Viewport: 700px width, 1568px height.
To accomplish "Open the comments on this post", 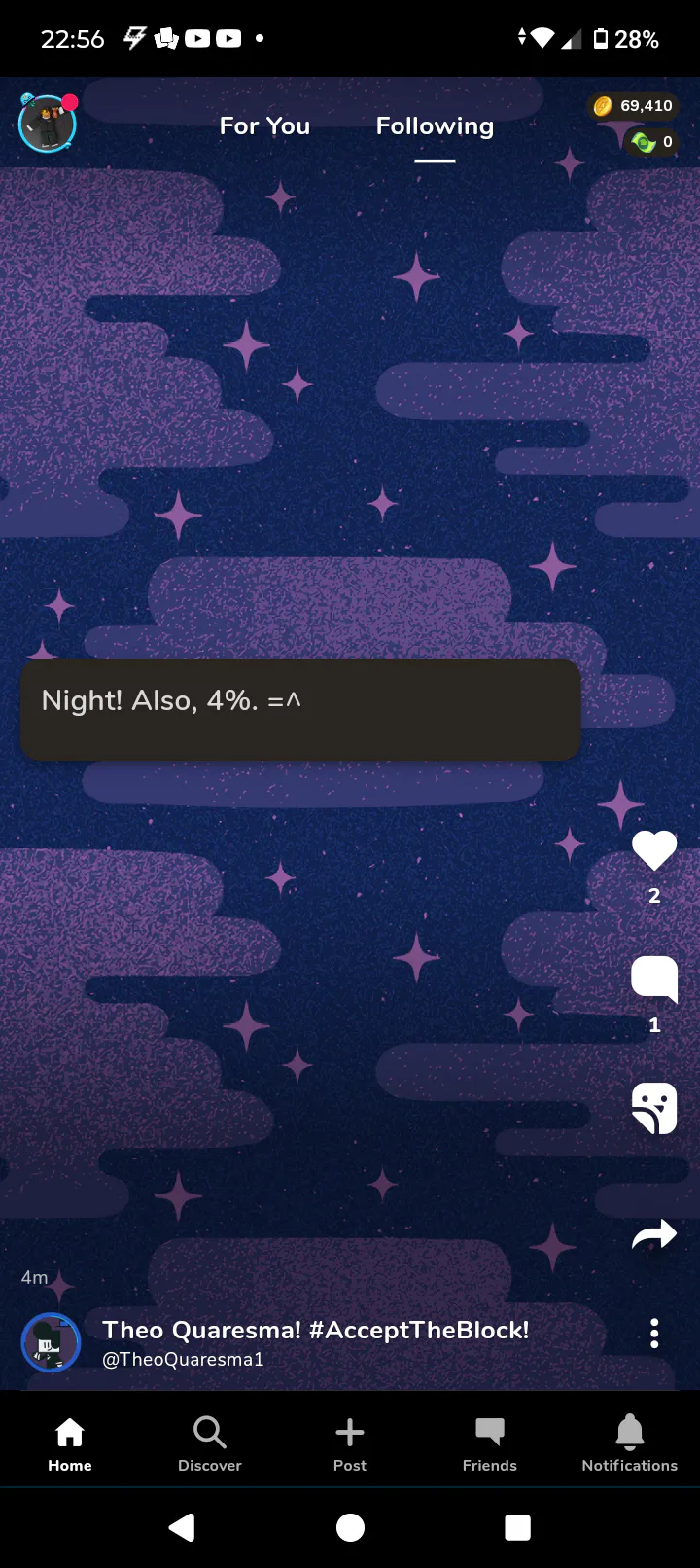I will point(654,980).
